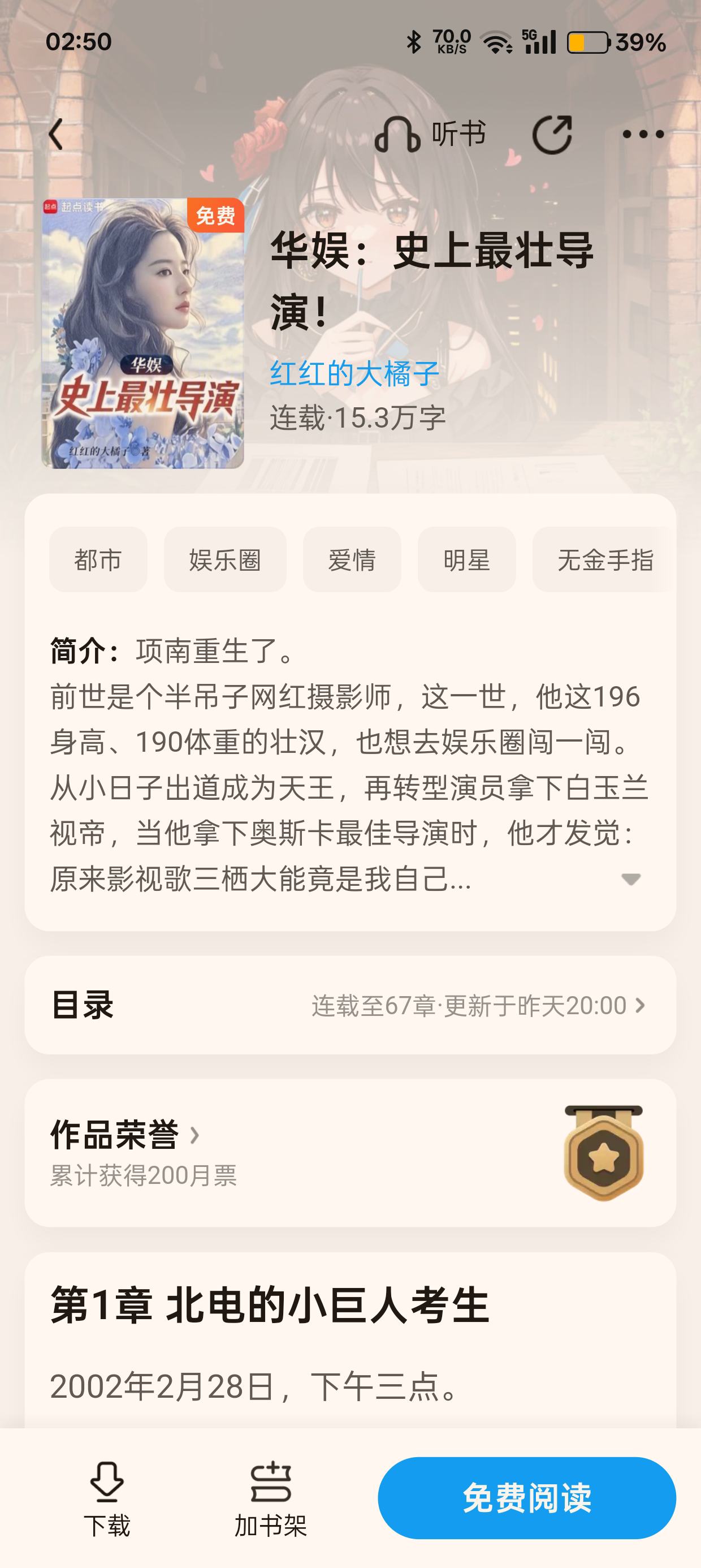Expand the full 简介 synopsis
This screenshot has height=1568, width=701.
630,879
